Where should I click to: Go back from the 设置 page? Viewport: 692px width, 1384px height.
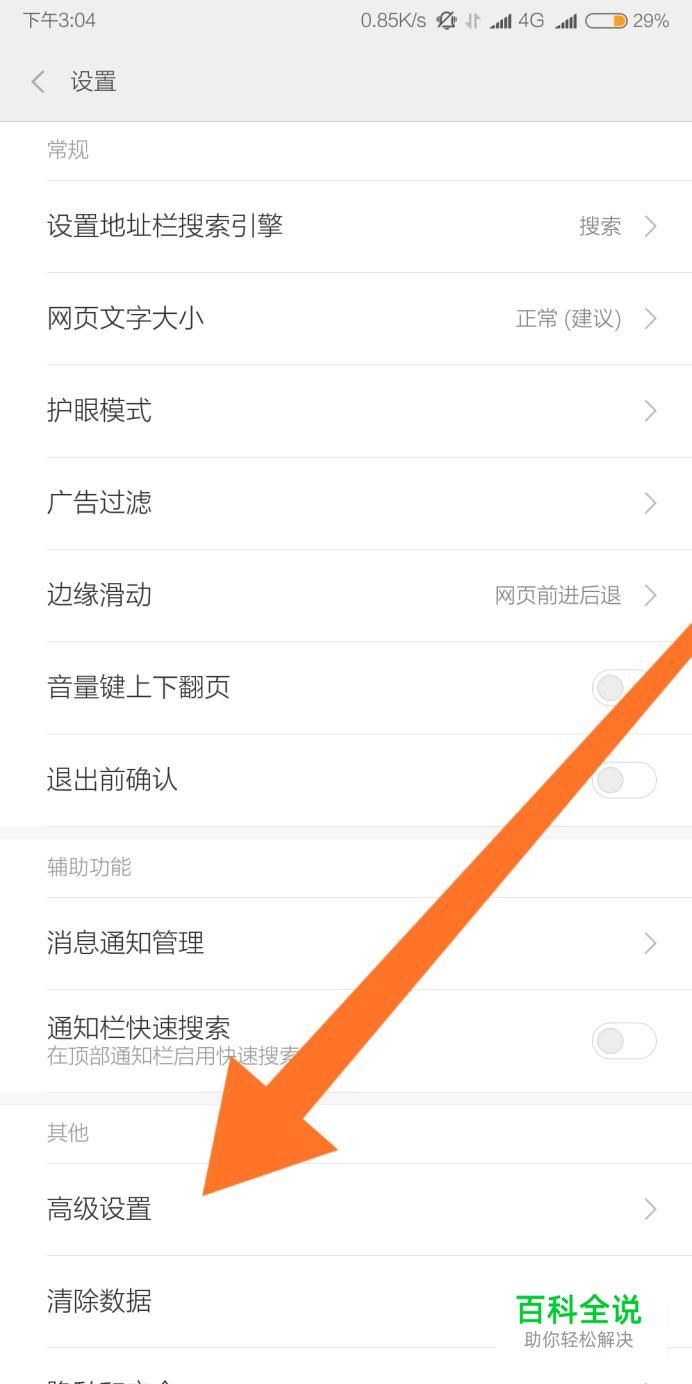[x=39, y=82]
